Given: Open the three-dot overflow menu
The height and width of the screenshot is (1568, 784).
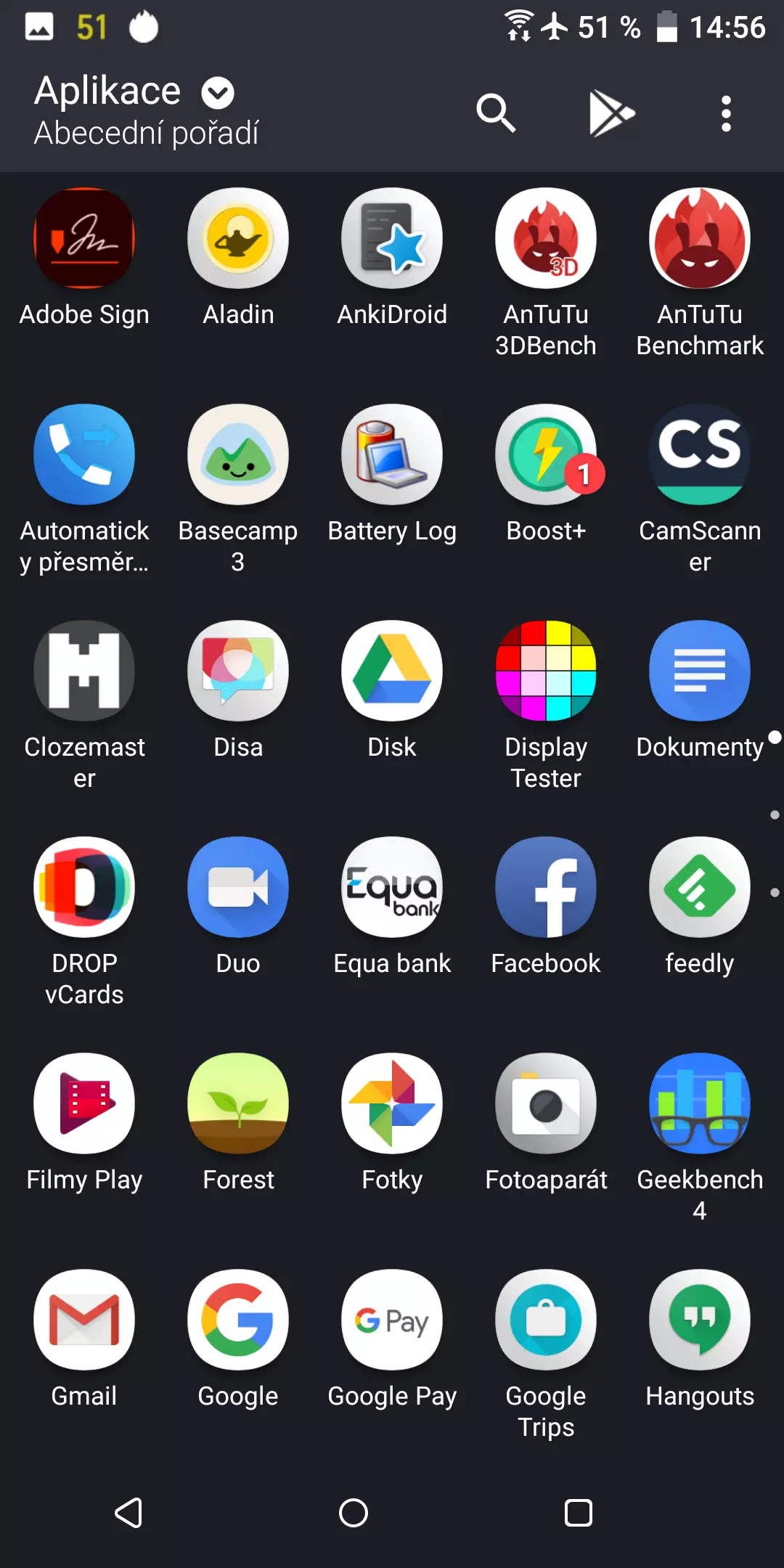Looking at the screenshot, I should click(726, 114).
